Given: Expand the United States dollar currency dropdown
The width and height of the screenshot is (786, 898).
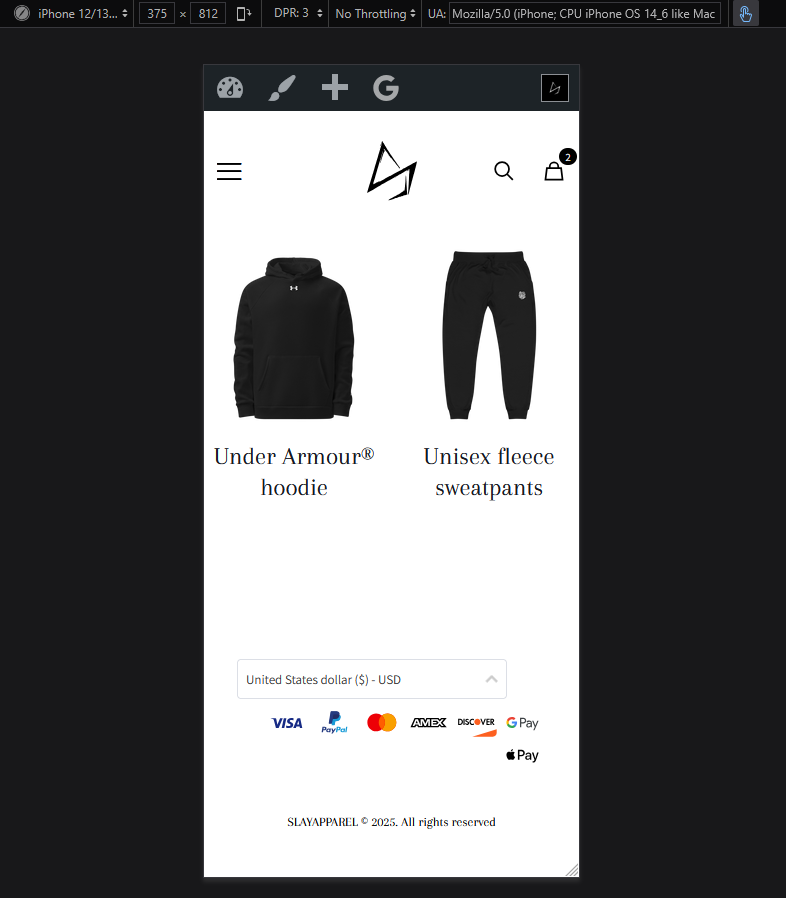Looking at the screenshot, I should coord(372,679).
